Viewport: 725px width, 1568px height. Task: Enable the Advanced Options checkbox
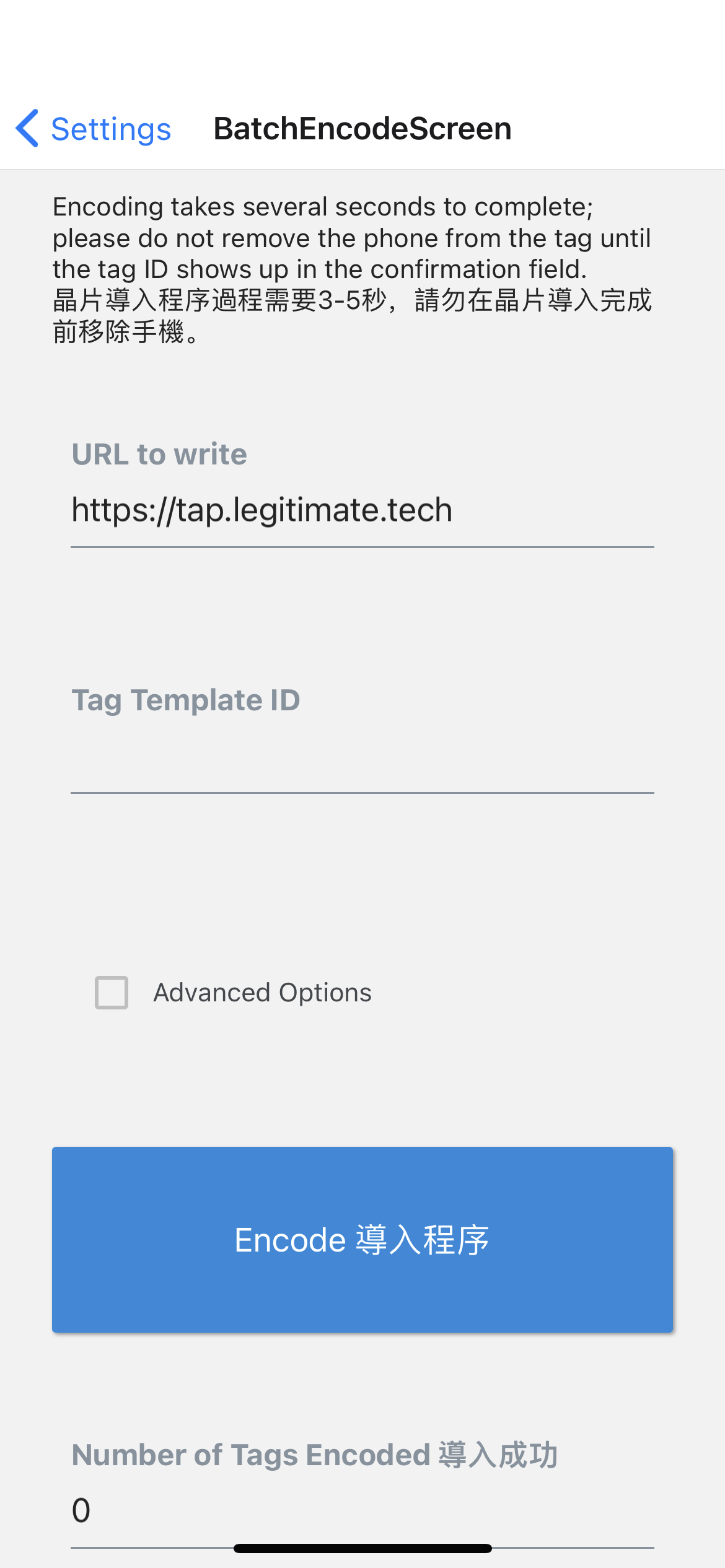click(112, 993)
